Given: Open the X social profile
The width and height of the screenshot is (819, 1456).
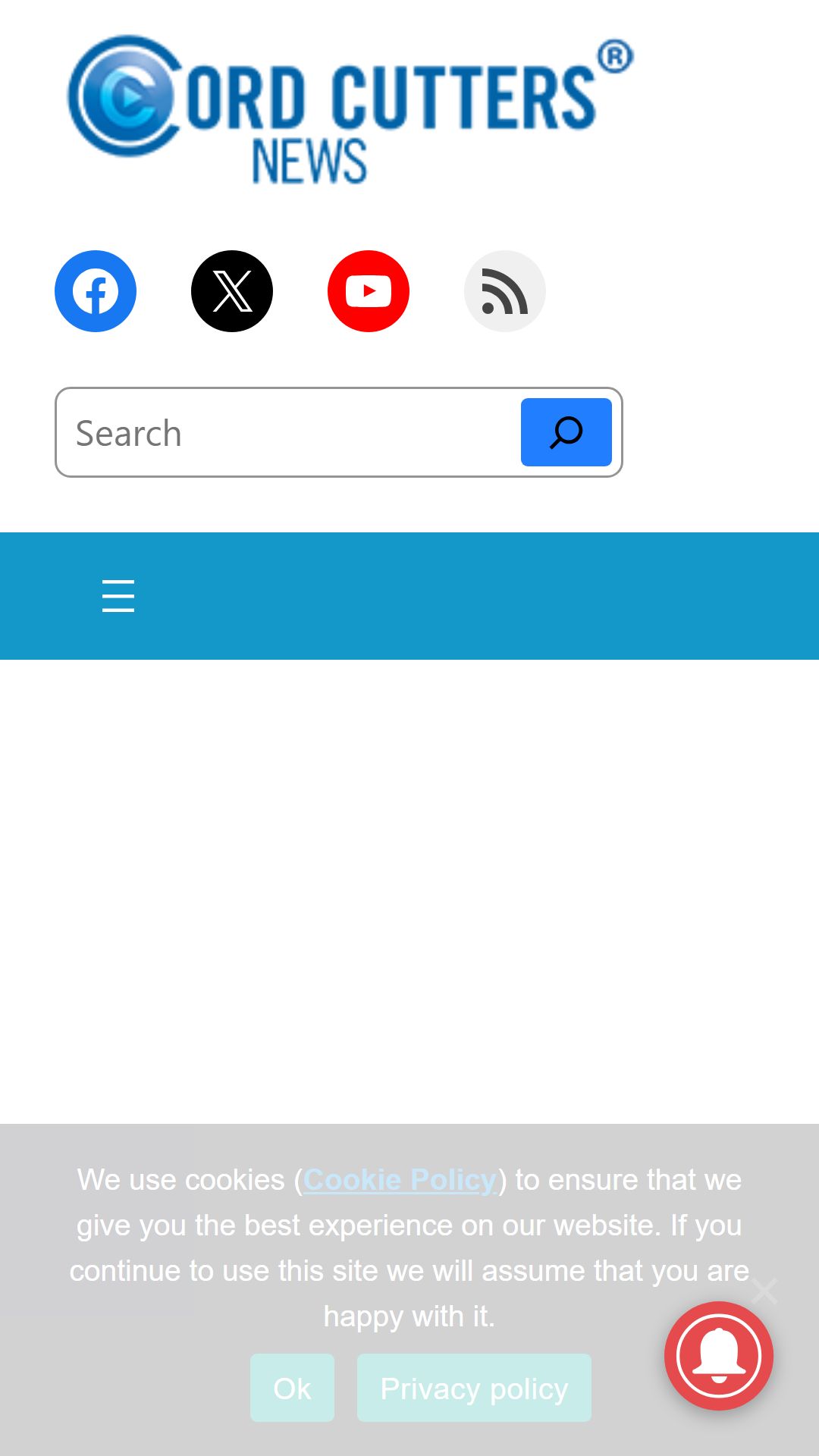Looking at the screenshot, I should pos(232,291).
